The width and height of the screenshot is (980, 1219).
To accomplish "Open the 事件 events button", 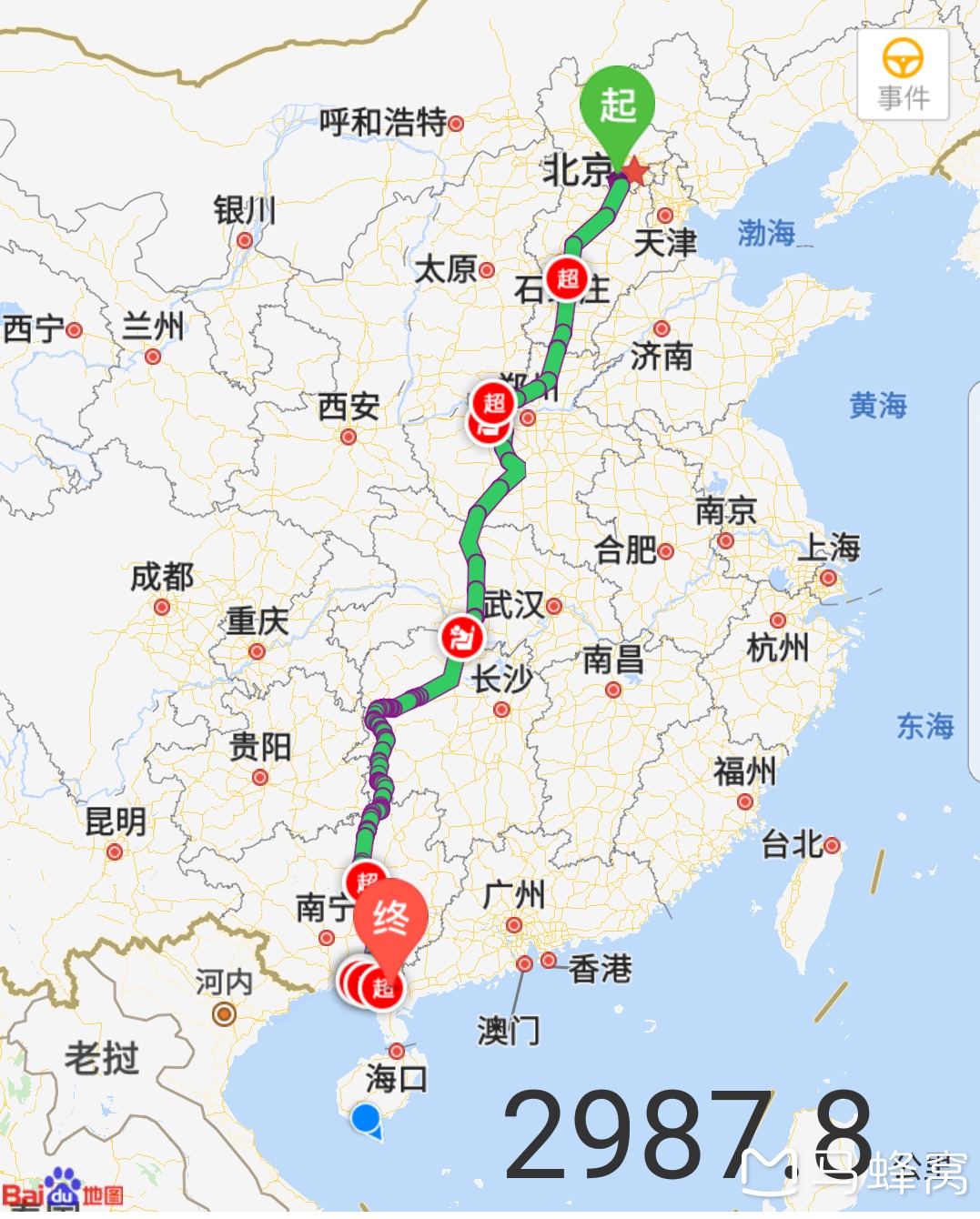I will point(903,75).
